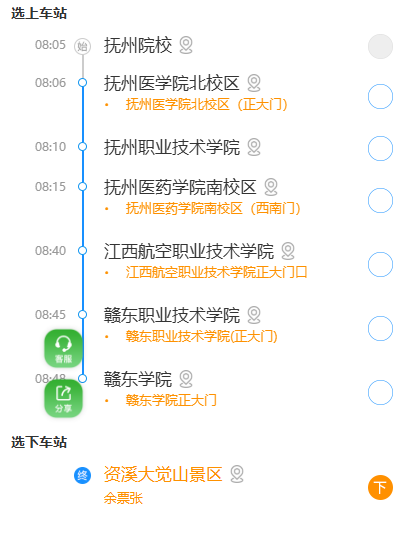Image resolution: width=406 pixels, height=536 pixels.
Task: Tap the 分享 share button
Action: click(63, 398)
